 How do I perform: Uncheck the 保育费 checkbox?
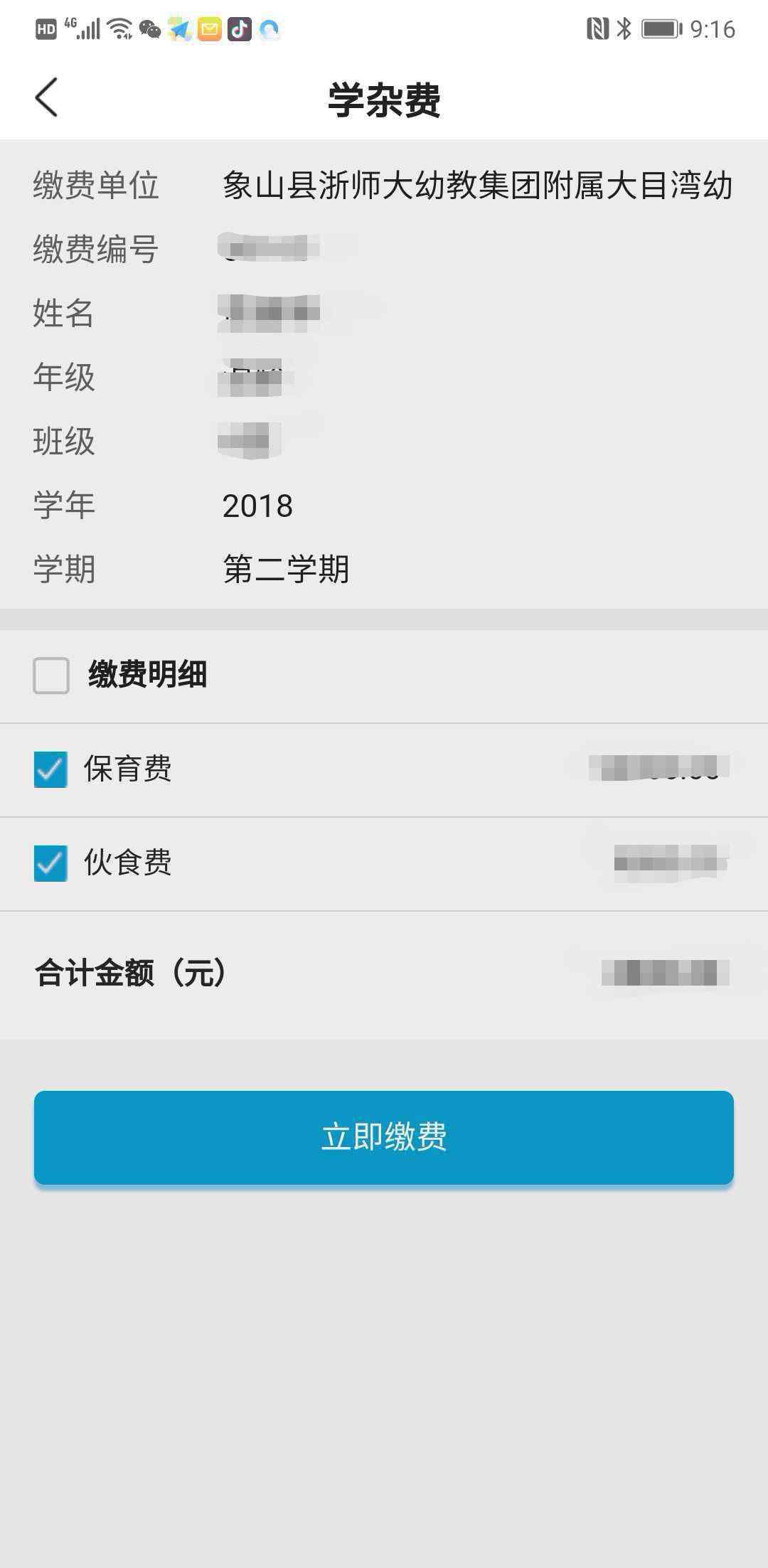(50, 769)
